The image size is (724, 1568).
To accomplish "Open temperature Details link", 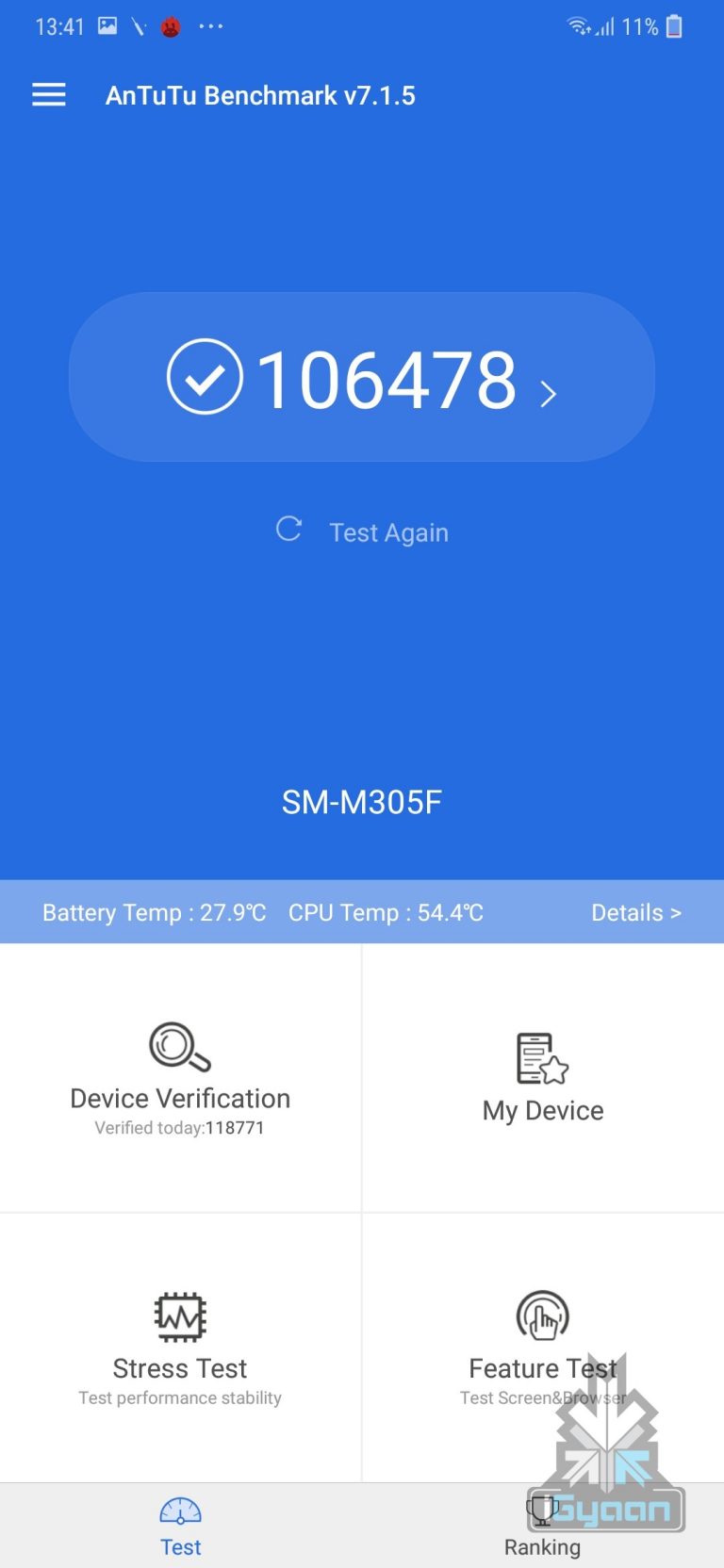I will 635,912.
